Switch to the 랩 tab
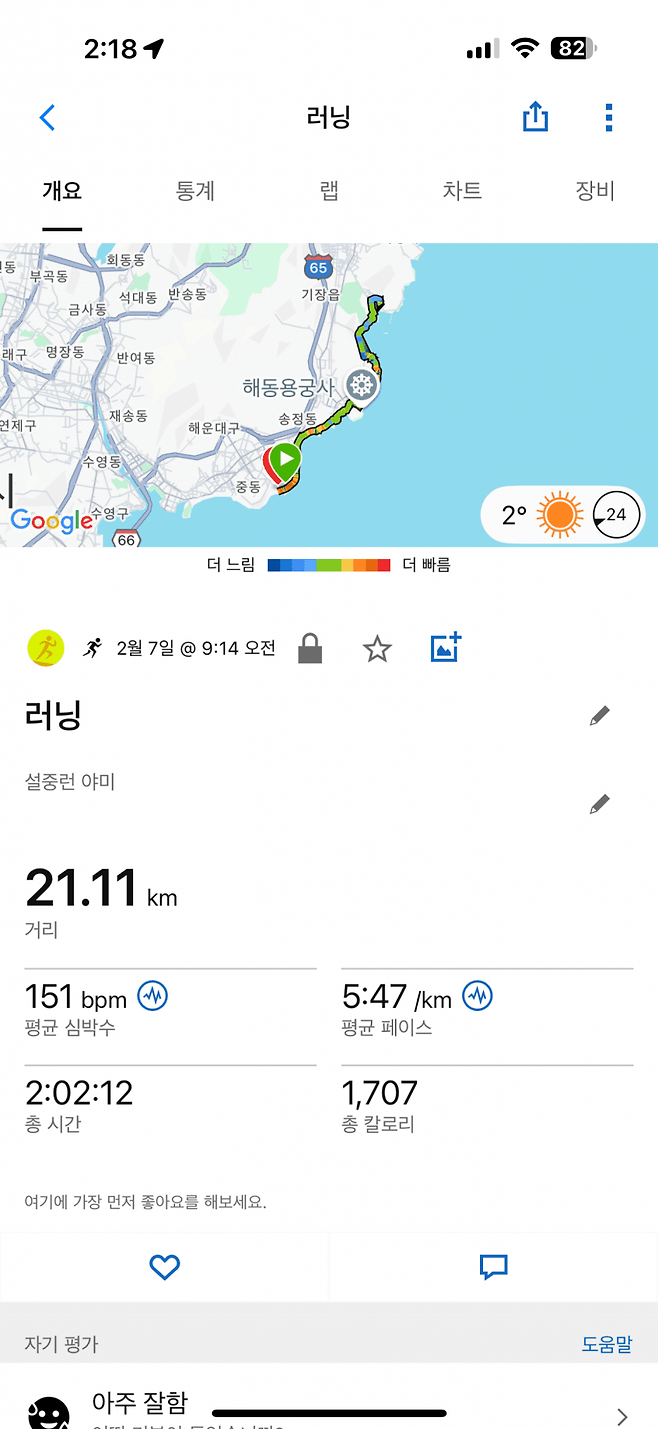Image resolution: width=658 pixels, height=1429 pixels. (x=329, y=191)
